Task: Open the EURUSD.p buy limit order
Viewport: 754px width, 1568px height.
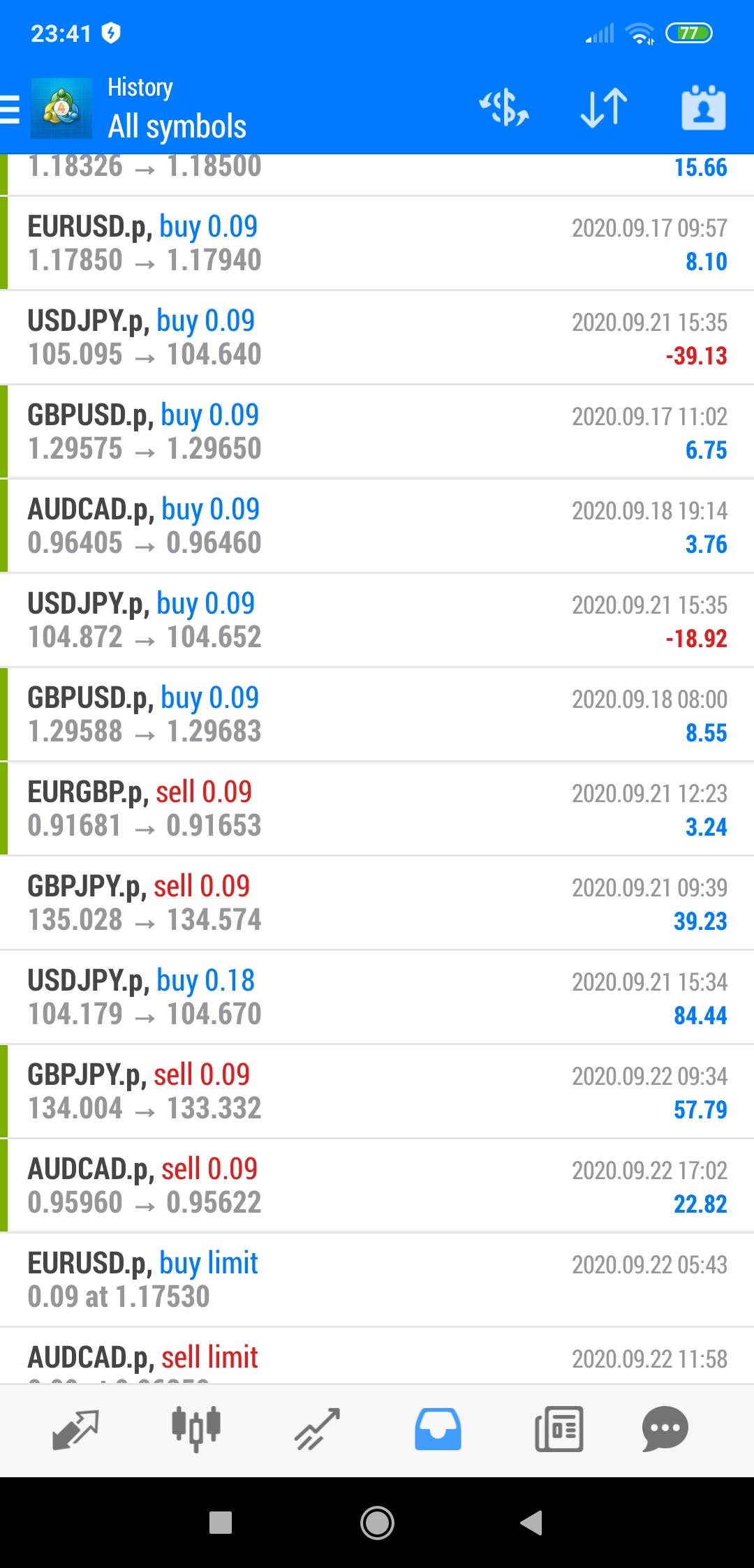Action: (377, 1280)
